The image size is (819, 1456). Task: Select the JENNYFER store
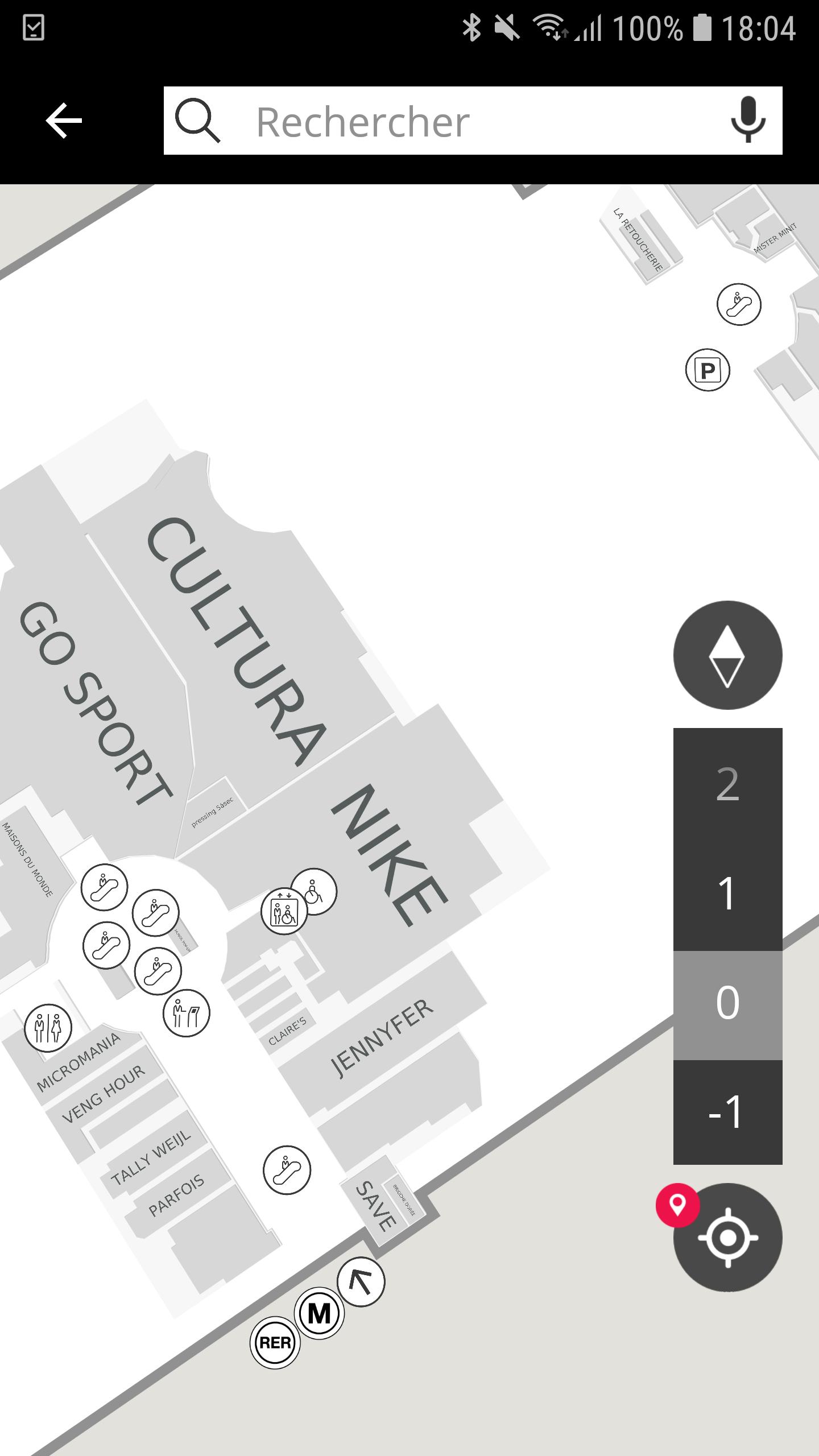click(382, 1040)
